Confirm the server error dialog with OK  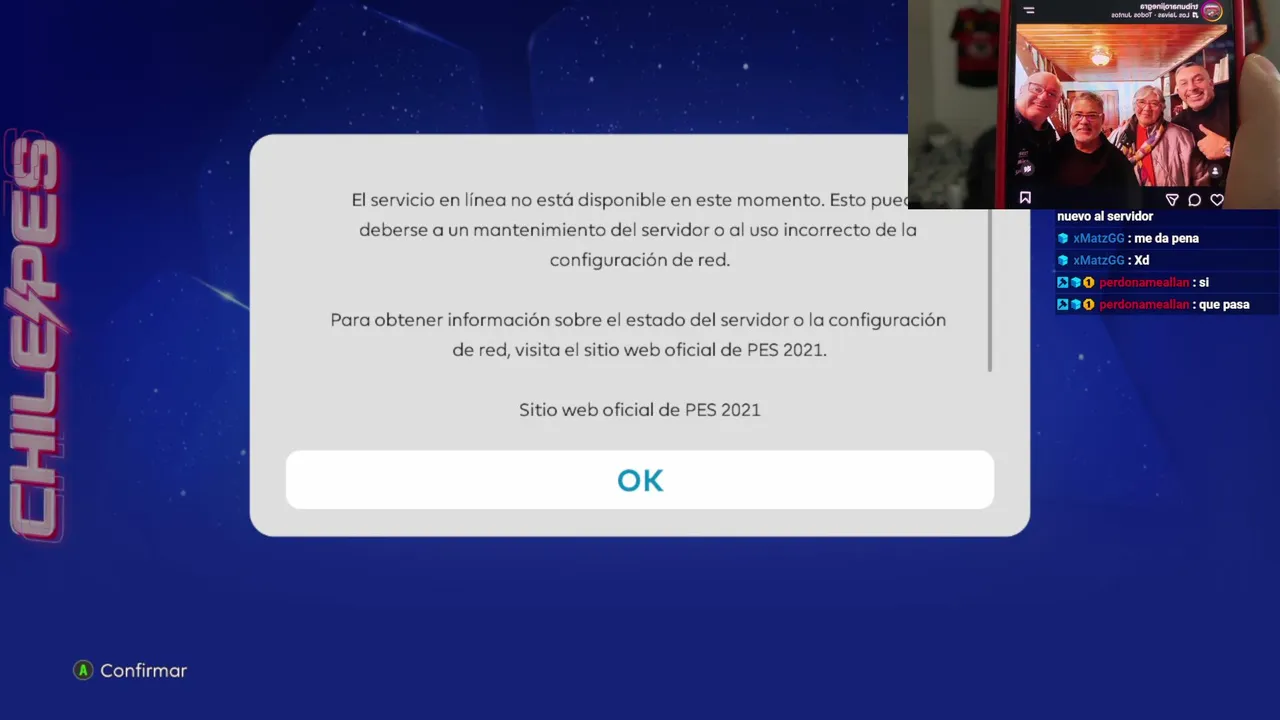click(x=640, y=480)
